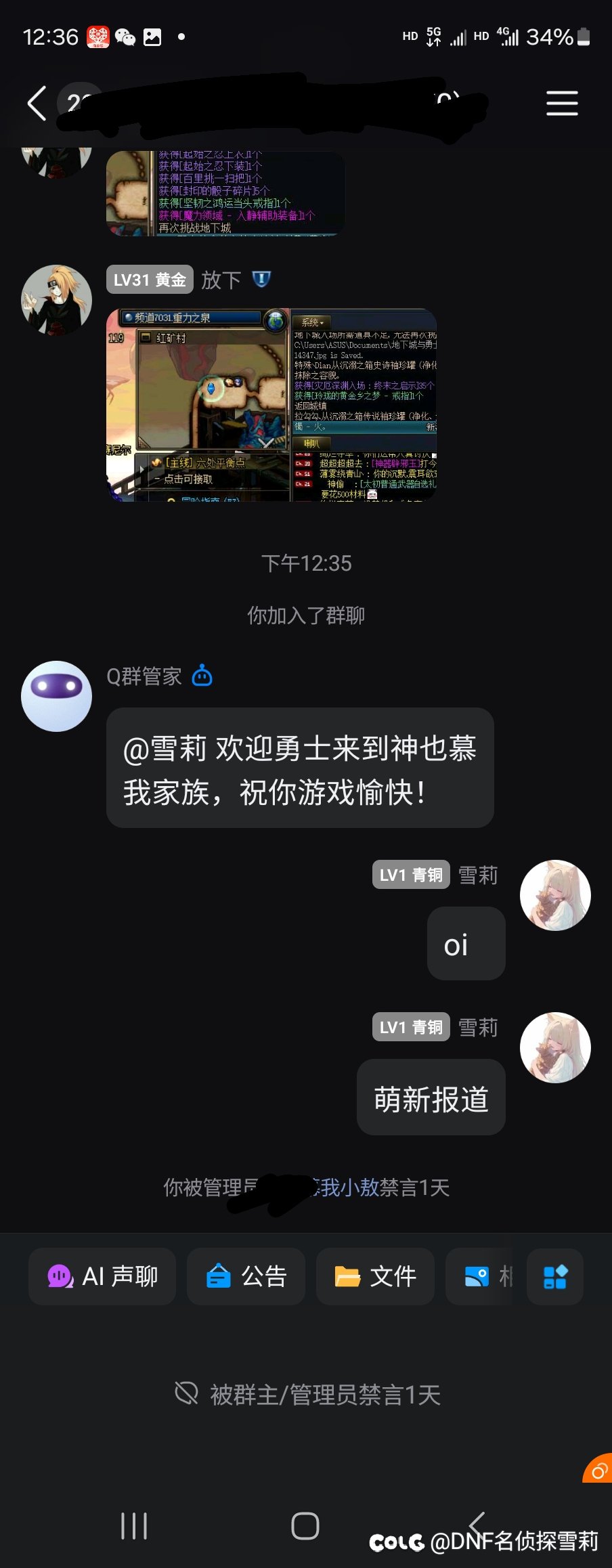The width and height of the screenshot is (612, 1568).
Task: Tap the oi message bubble
Action: [x=466, y=944]
